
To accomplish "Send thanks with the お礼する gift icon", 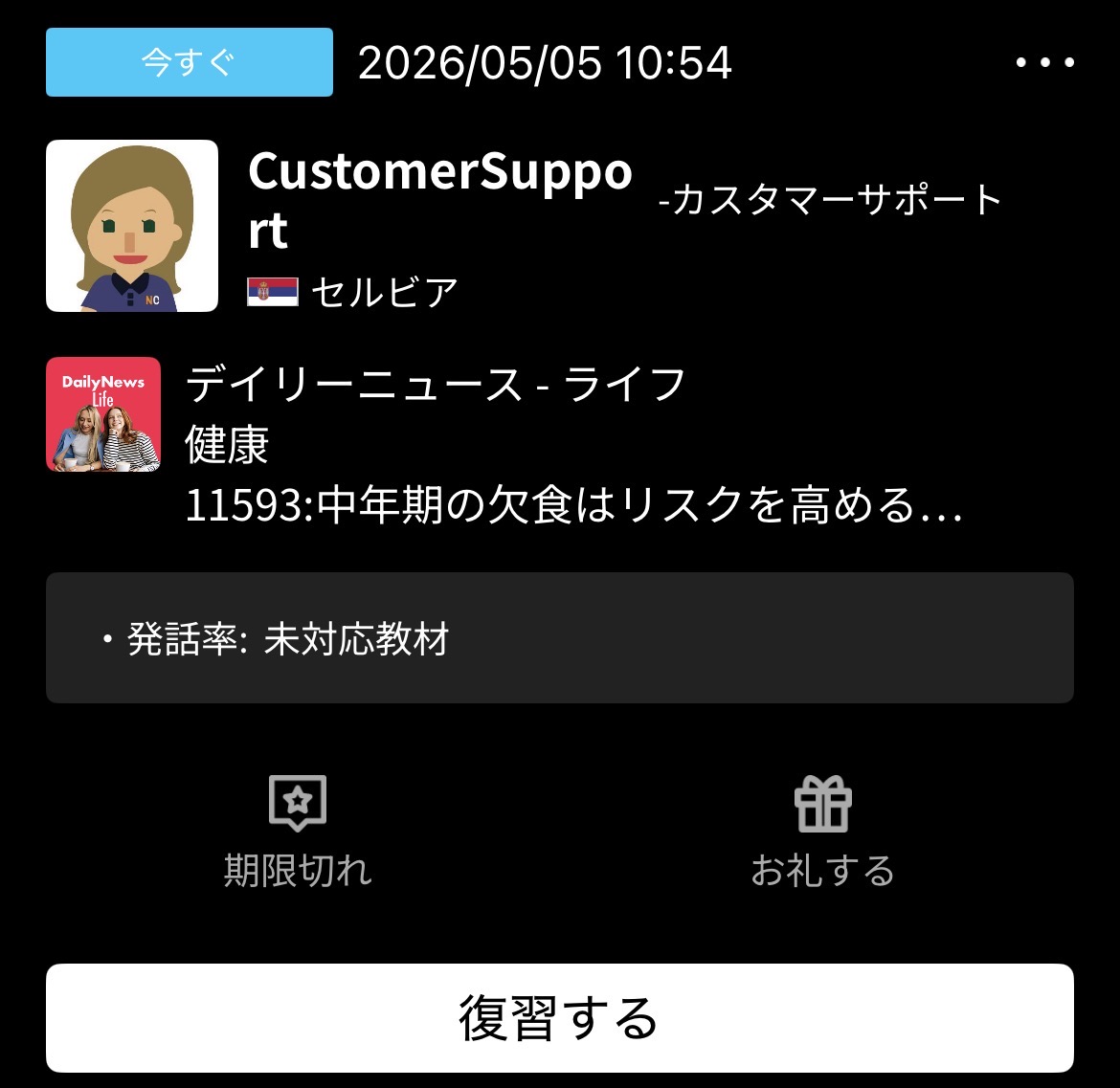I will 823,804.
